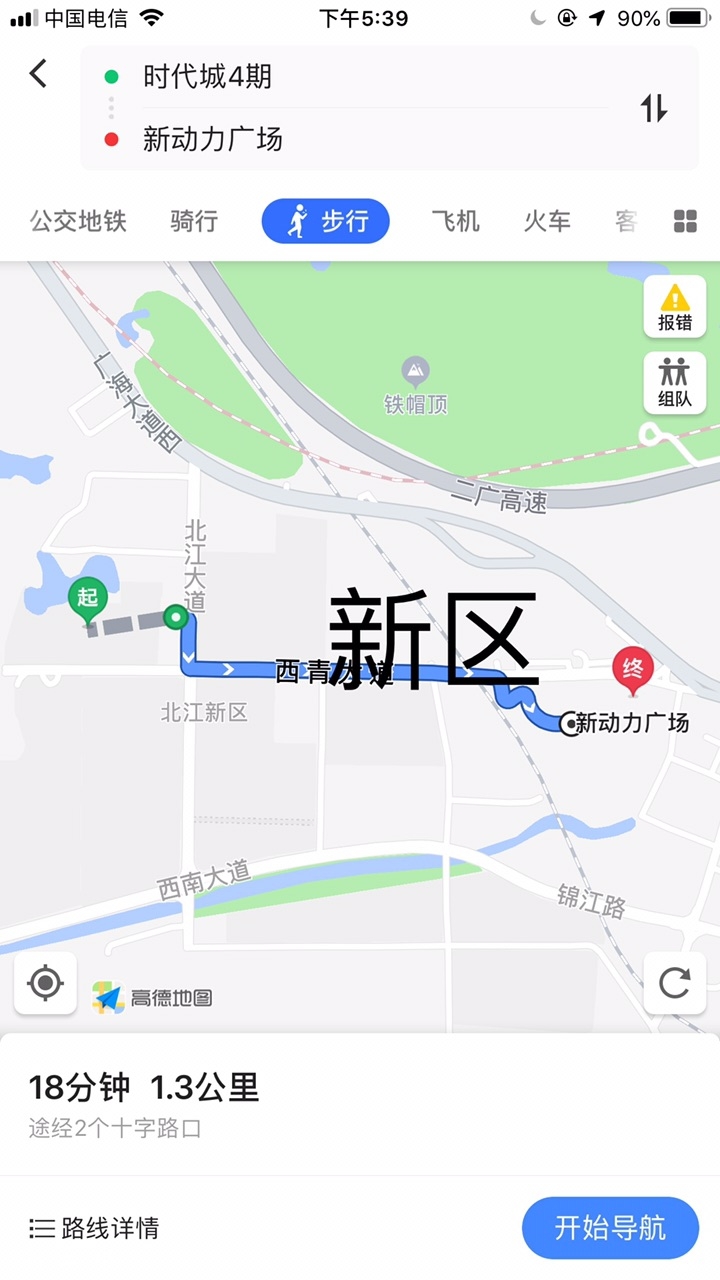Refresh the route with the reload icon
Viewport: 720px width, 1280px height.
(x=674, y=983)
